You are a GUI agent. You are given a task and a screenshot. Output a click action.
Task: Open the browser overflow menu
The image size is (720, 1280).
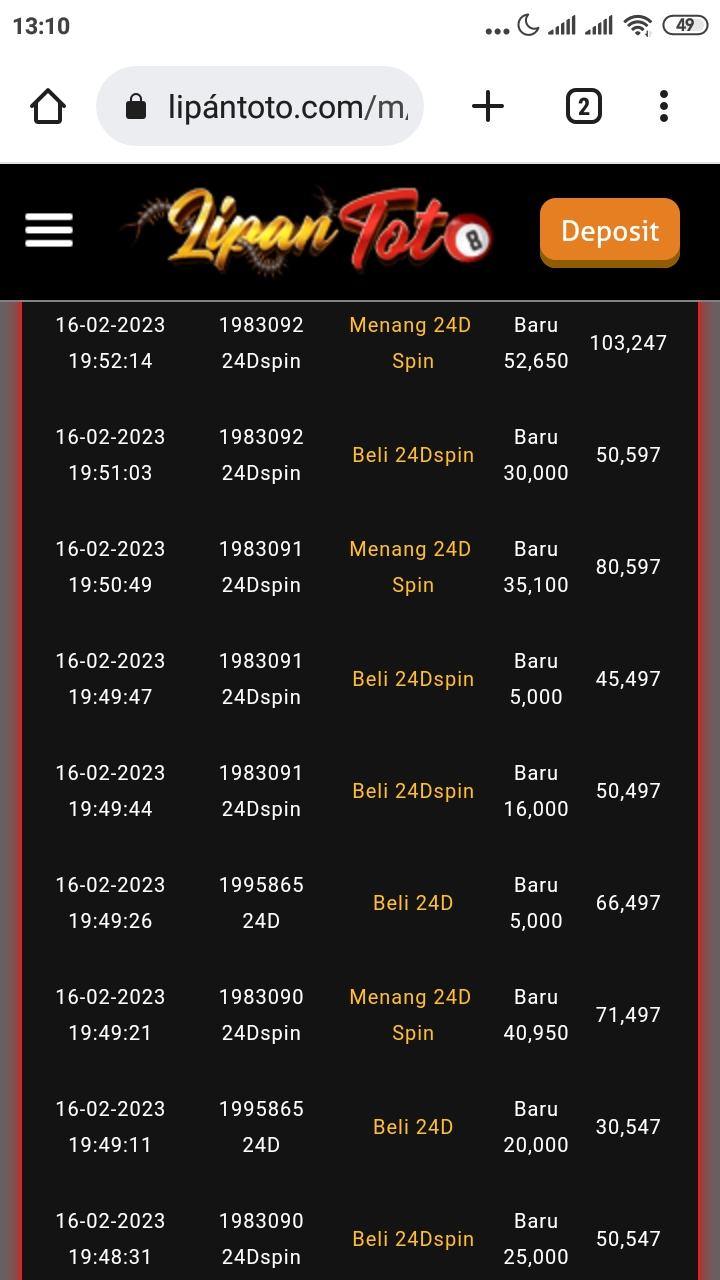(x=664, y=106)
